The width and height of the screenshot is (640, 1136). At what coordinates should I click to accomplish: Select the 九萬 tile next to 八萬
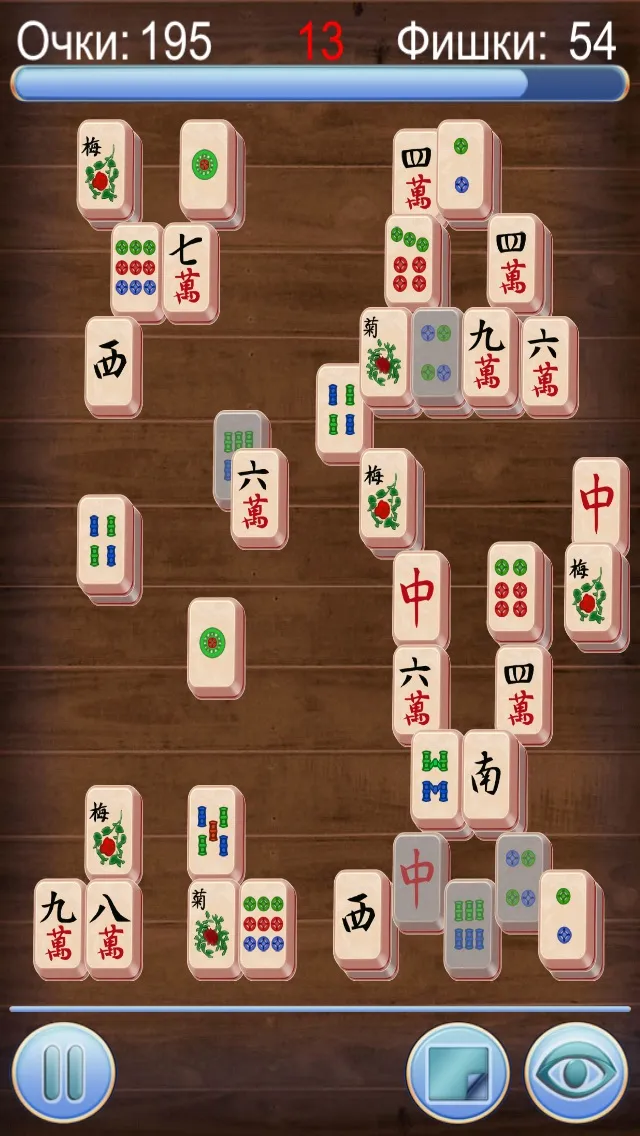click(x=59, y=926)
